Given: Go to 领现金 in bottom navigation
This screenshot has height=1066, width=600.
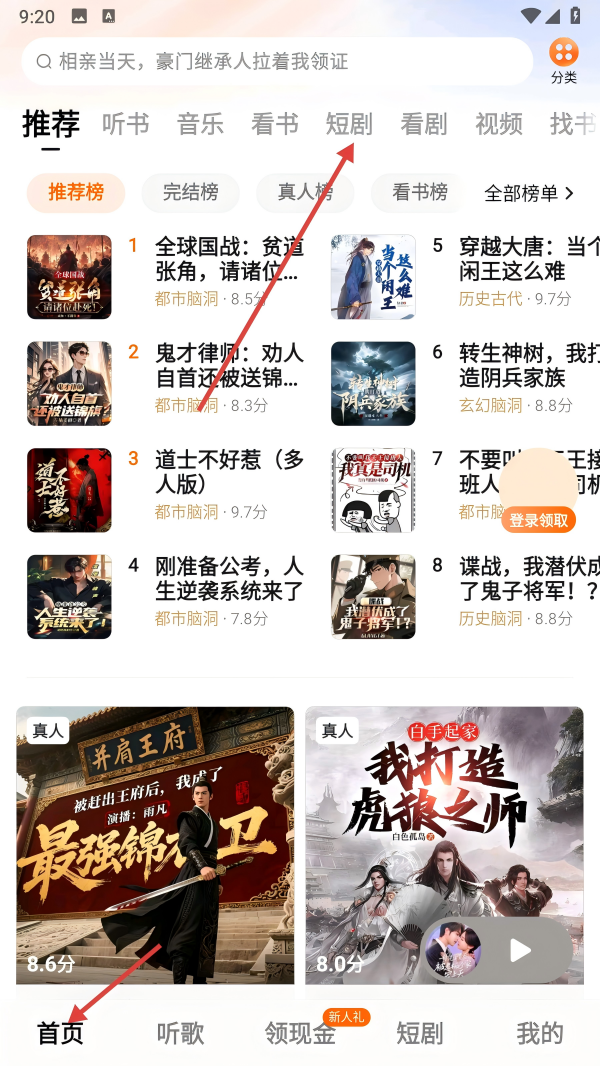Looking at the screenshot, I should 300,1033.
